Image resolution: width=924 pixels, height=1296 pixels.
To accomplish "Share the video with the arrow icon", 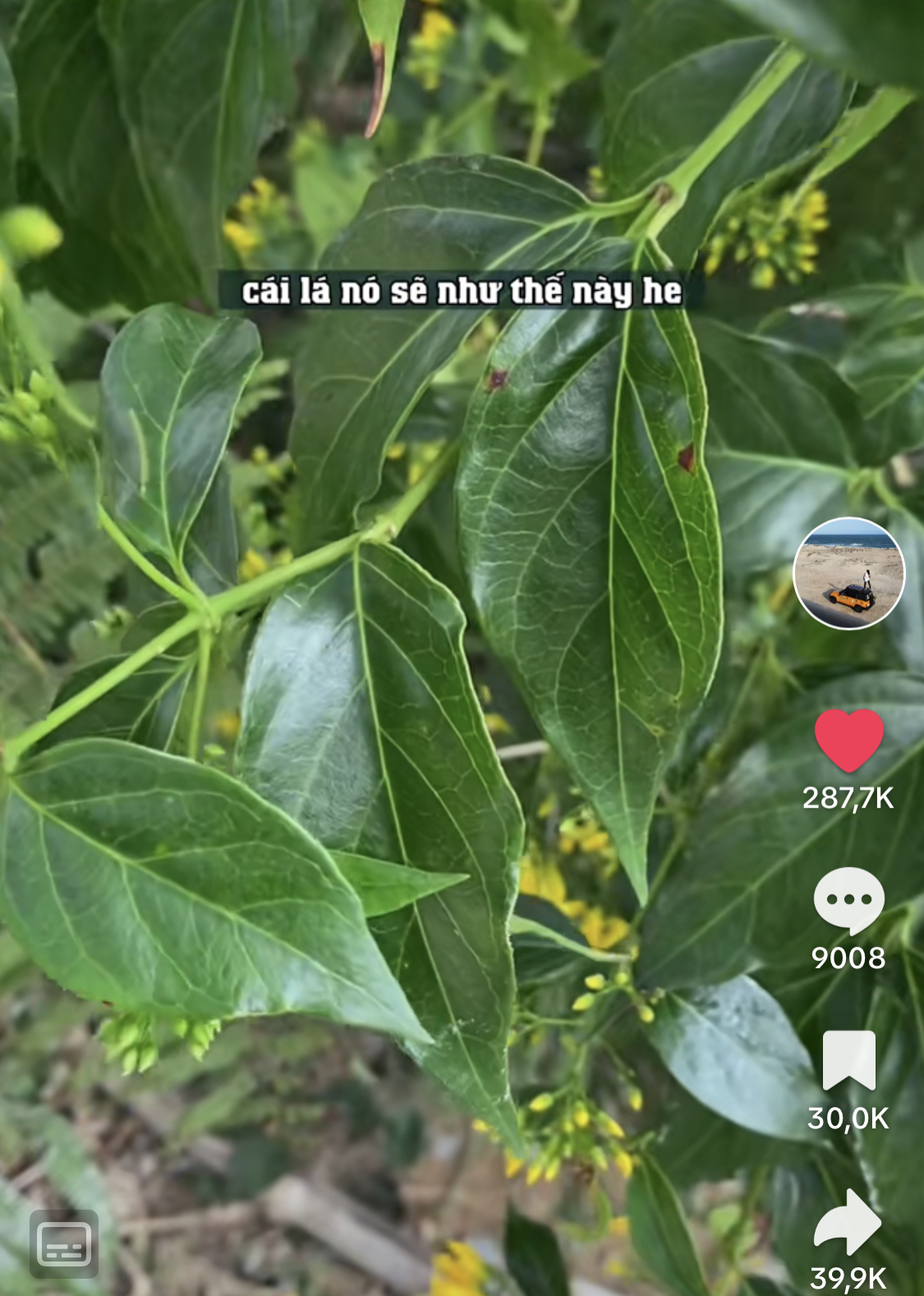I will (x=848, y=1221).
